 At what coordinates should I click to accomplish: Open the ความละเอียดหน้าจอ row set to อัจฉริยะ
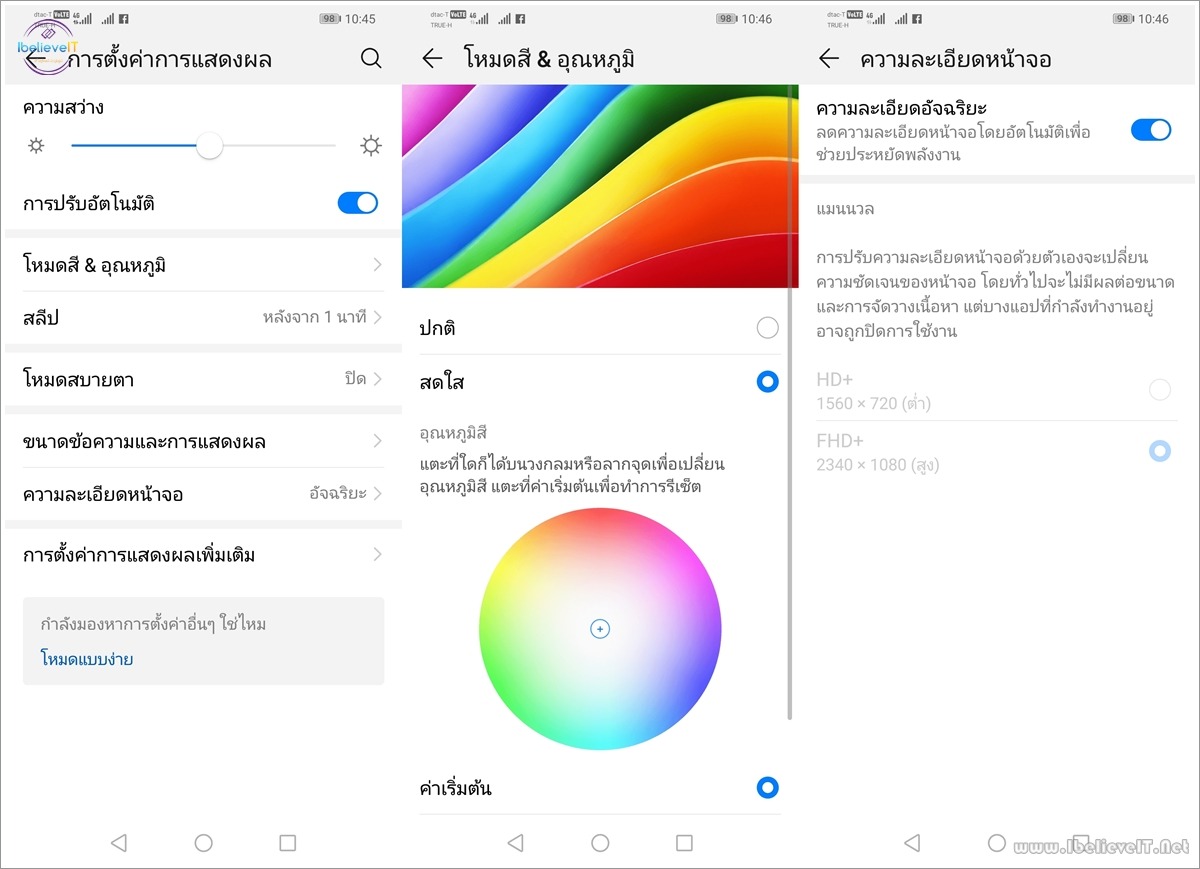(200, 494)
